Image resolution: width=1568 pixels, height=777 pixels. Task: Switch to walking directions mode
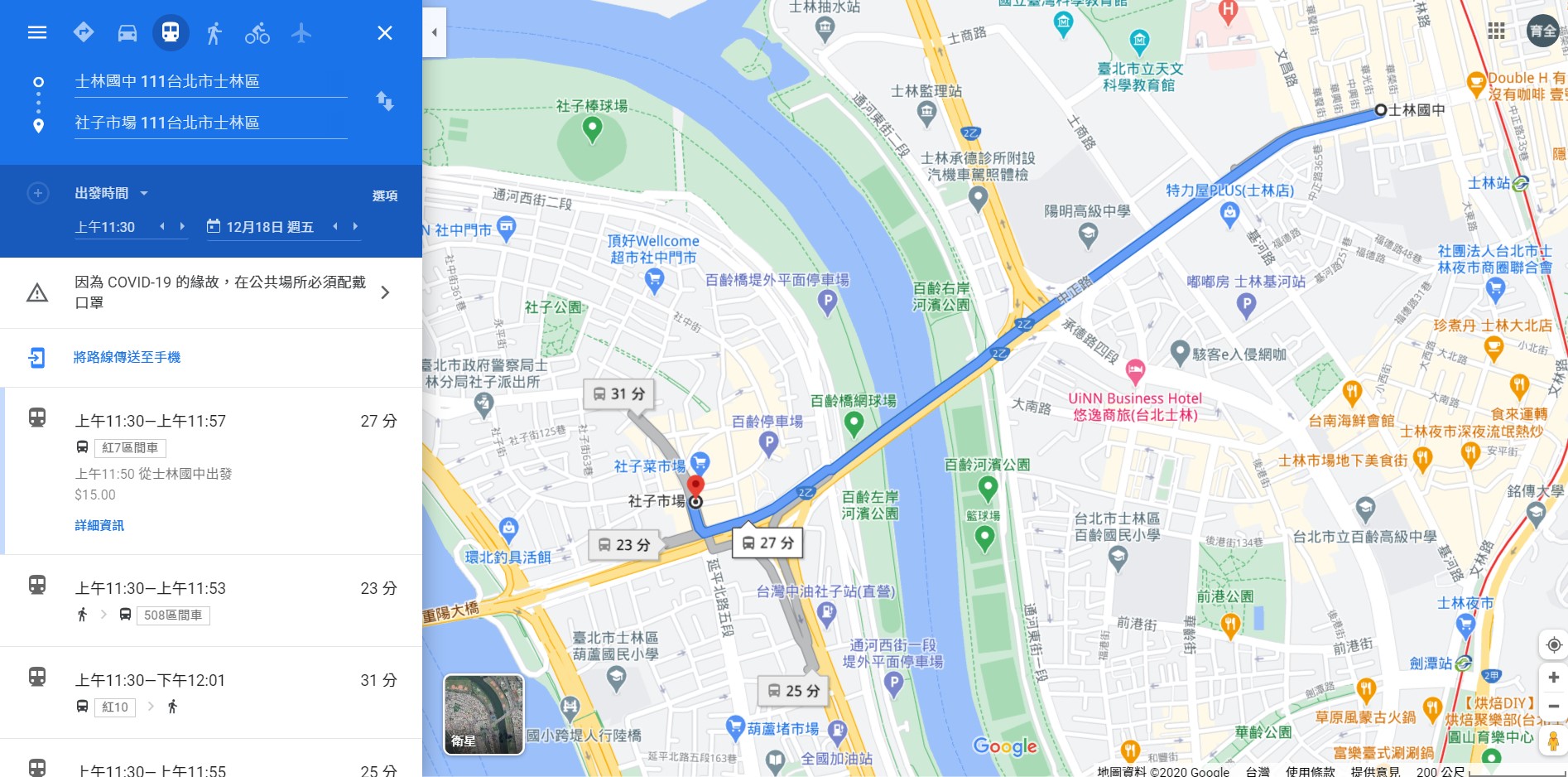click(x=214, y=32)
